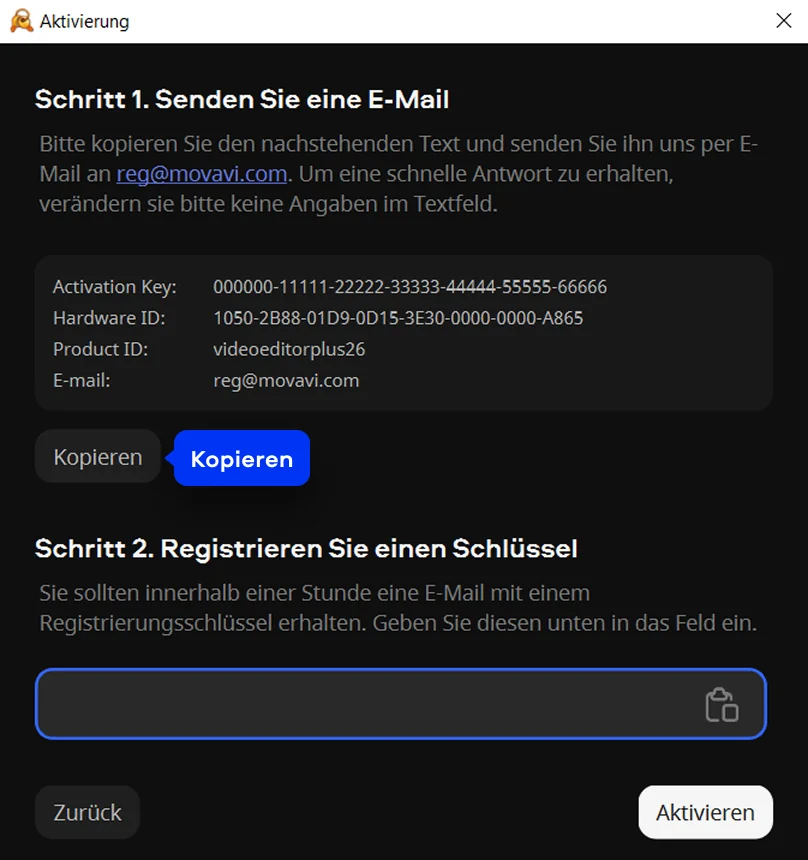Close the Aktivierung window

click(784, 20)
